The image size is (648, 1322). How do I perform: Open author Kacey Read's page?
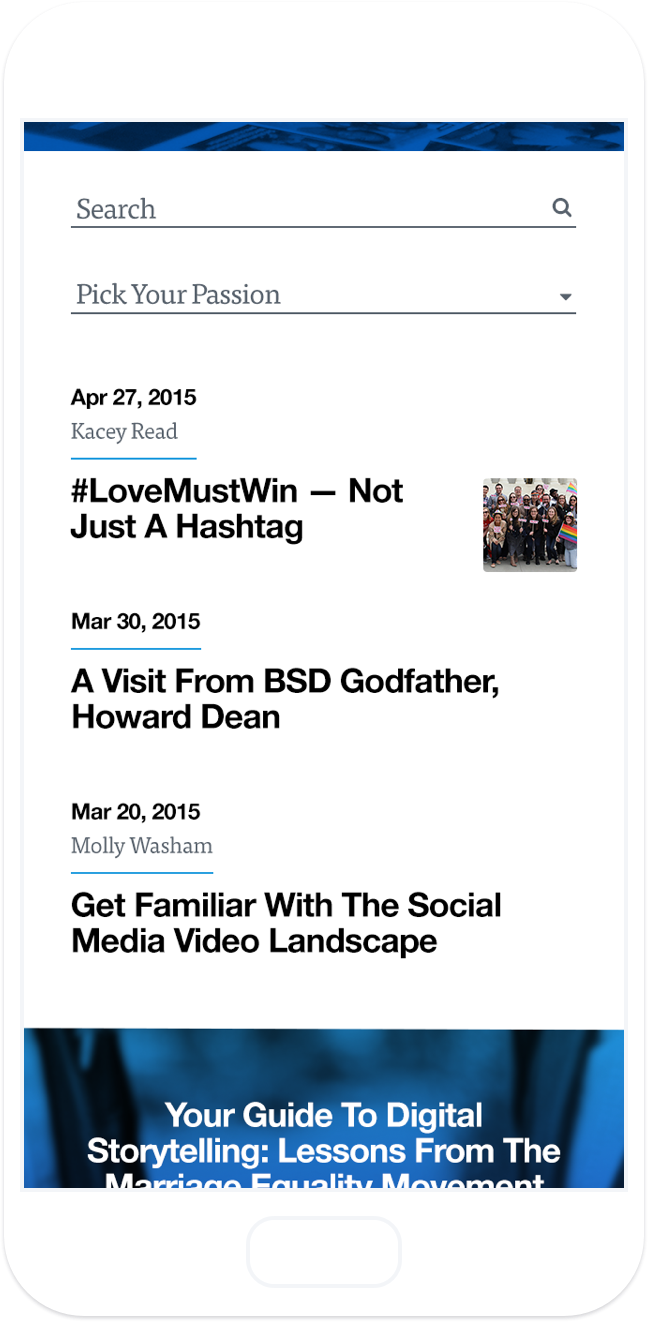(x=124, y=432)
